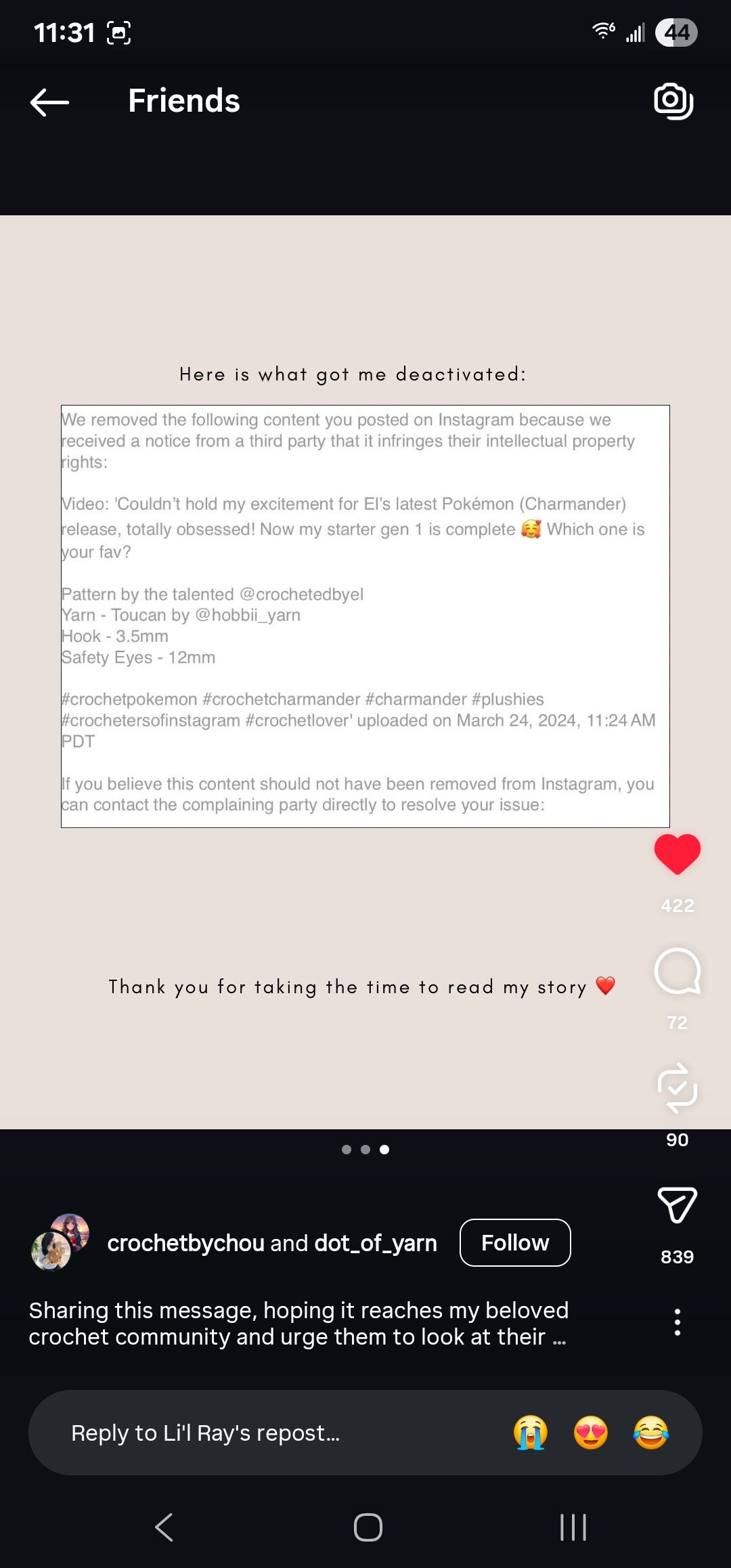731x1568 pixels.
Task: Share this post via send icon
Action: pos(677,1205)
